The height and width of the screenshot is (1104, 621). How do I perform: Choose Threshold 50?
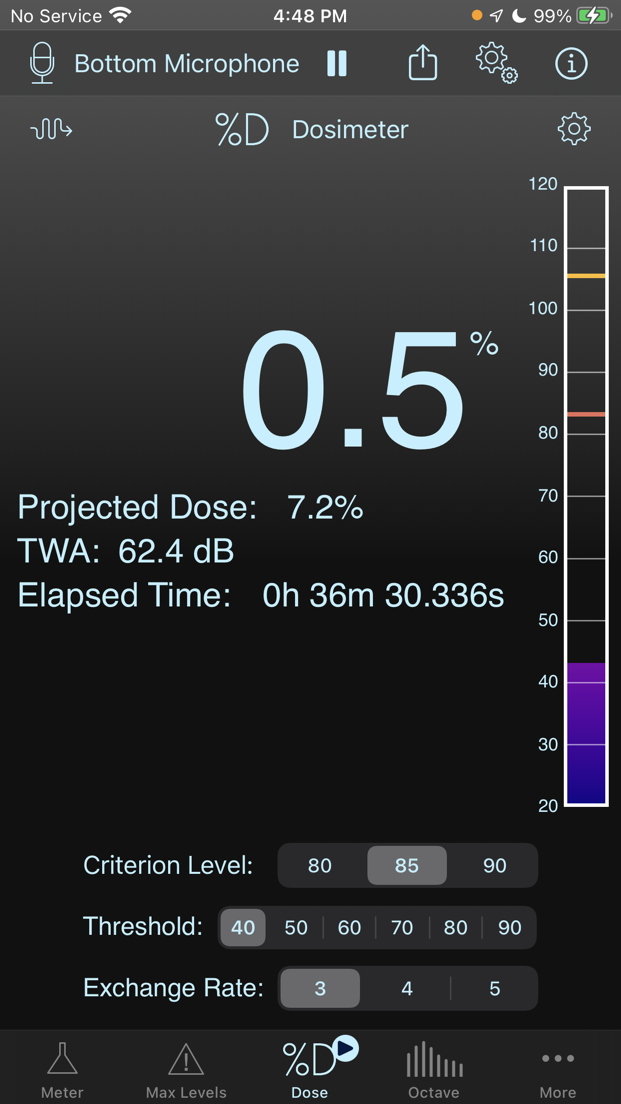296,928
